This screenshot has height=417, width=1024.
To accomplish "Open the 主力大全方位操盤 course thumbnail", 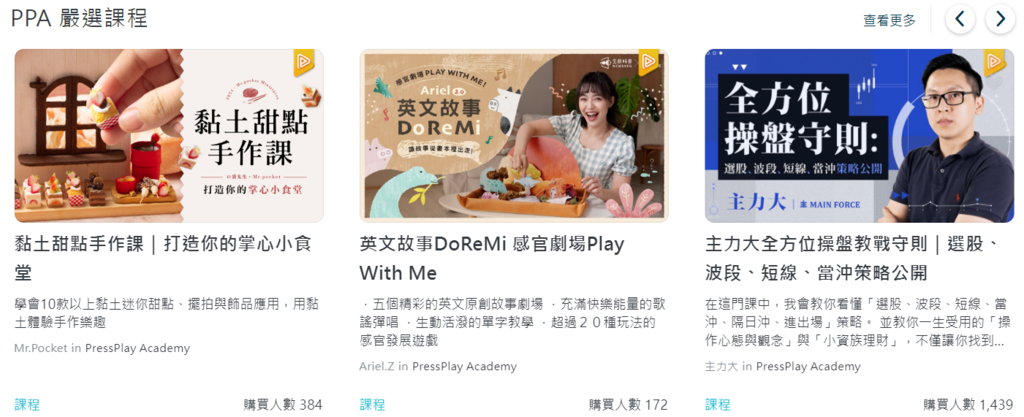I will tap(858, 136).
